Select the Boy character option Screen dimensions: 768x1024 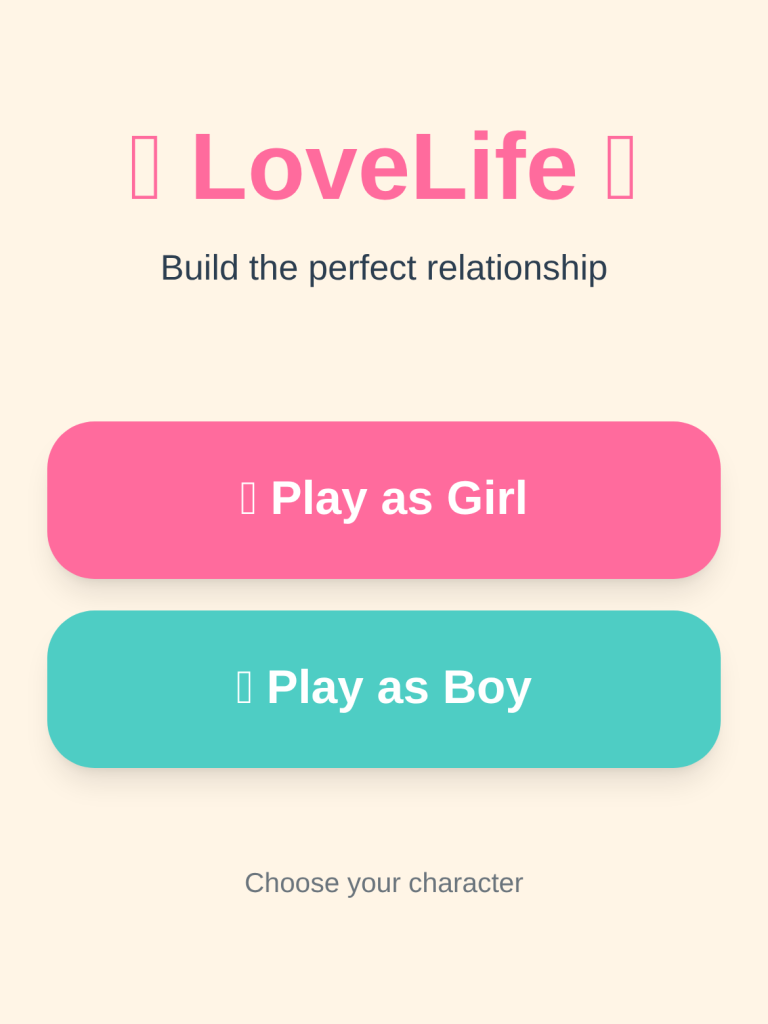click(384, 687)
